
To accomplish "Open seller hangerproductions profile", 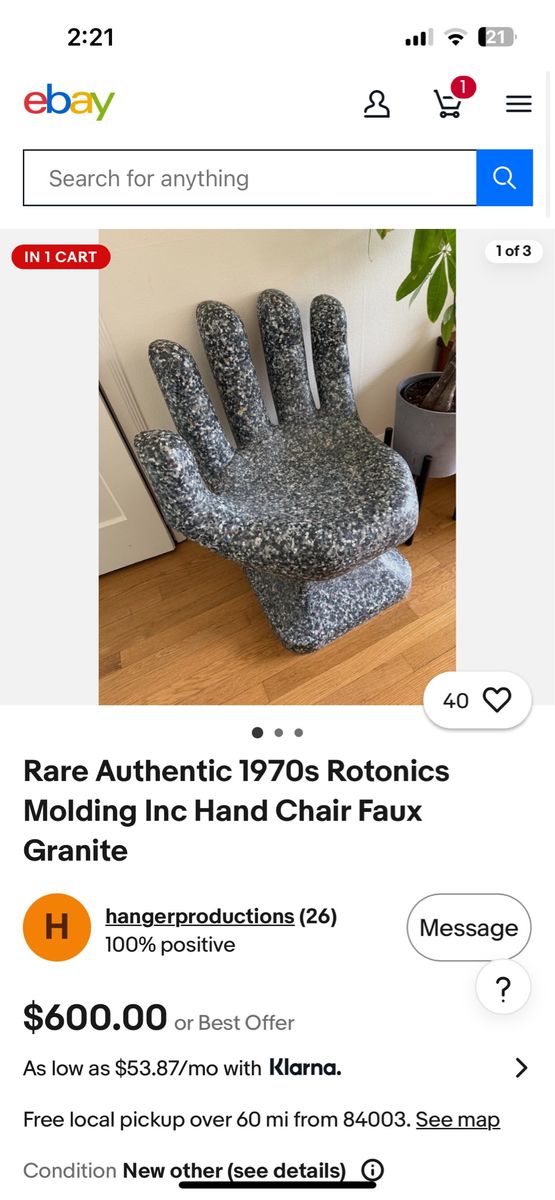I will (x=199, y=916).
